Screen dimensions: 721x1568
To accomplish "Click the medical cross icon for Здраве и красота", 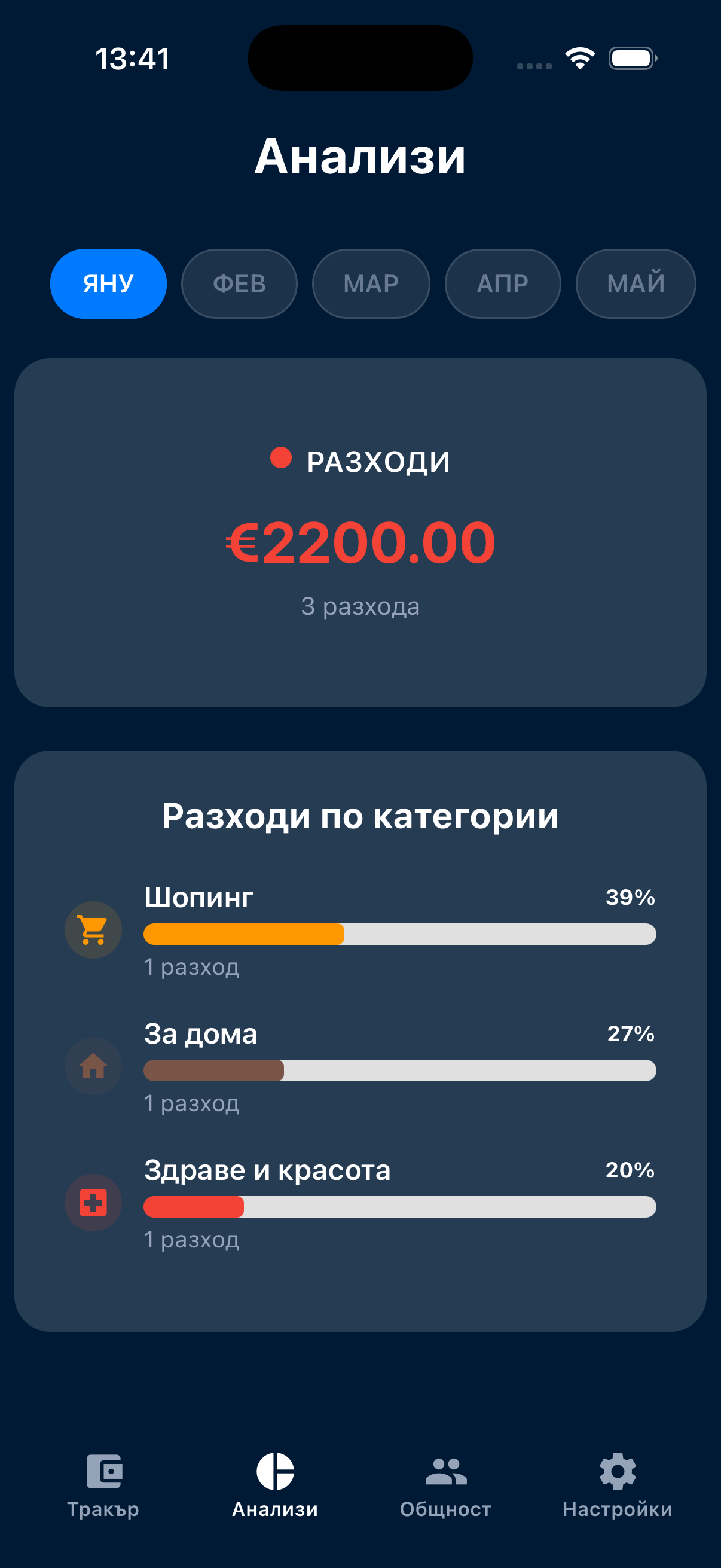I will pos(93,1203).
